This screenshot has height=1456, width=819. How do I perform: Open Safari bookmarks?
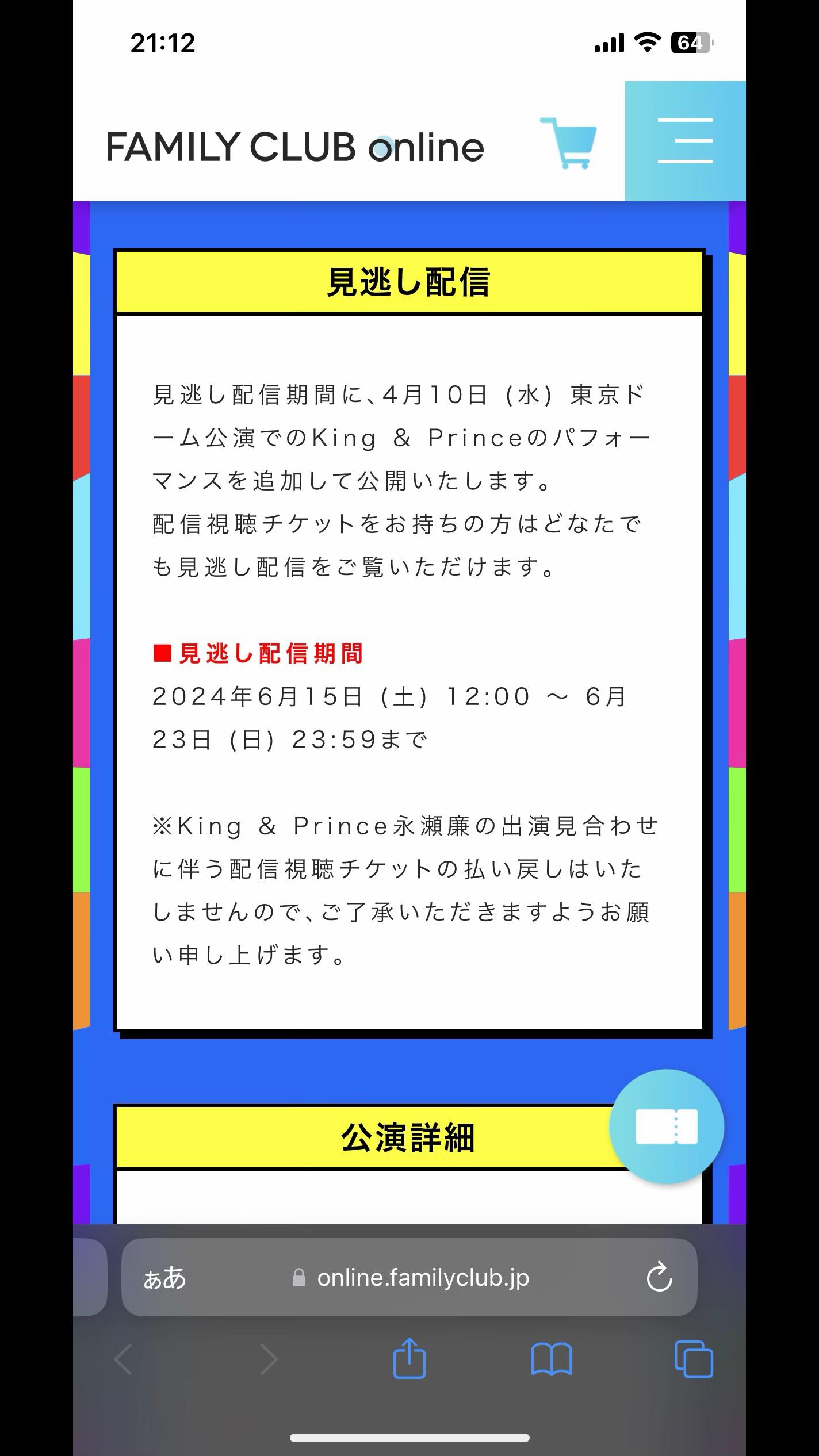click(x=552, y=1359)
